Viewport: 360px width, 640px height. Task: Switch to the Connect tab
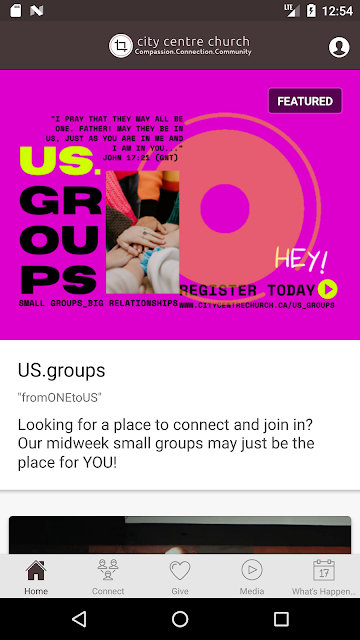[x=108, y=576]
